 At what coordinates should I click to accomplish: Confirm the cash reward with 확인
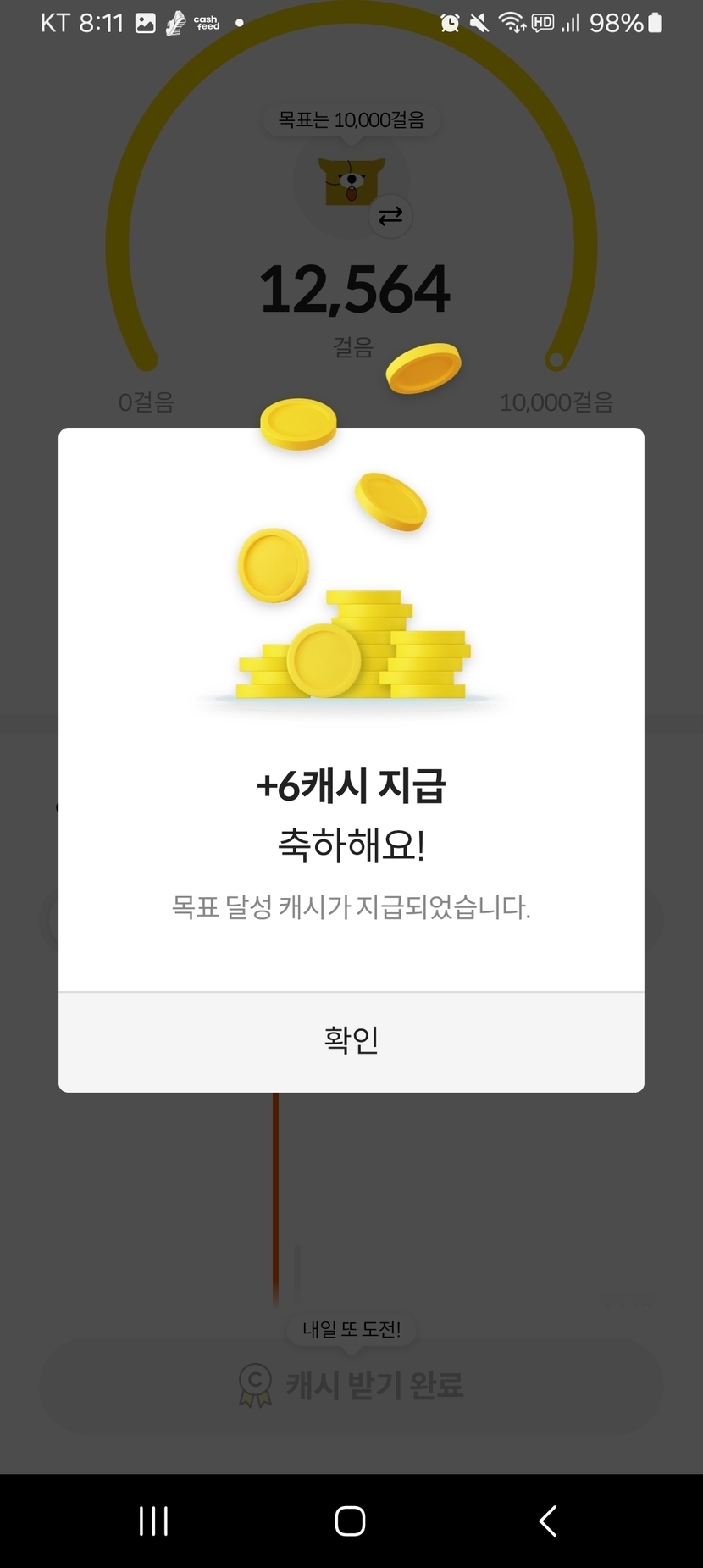tap(351, 1041)
